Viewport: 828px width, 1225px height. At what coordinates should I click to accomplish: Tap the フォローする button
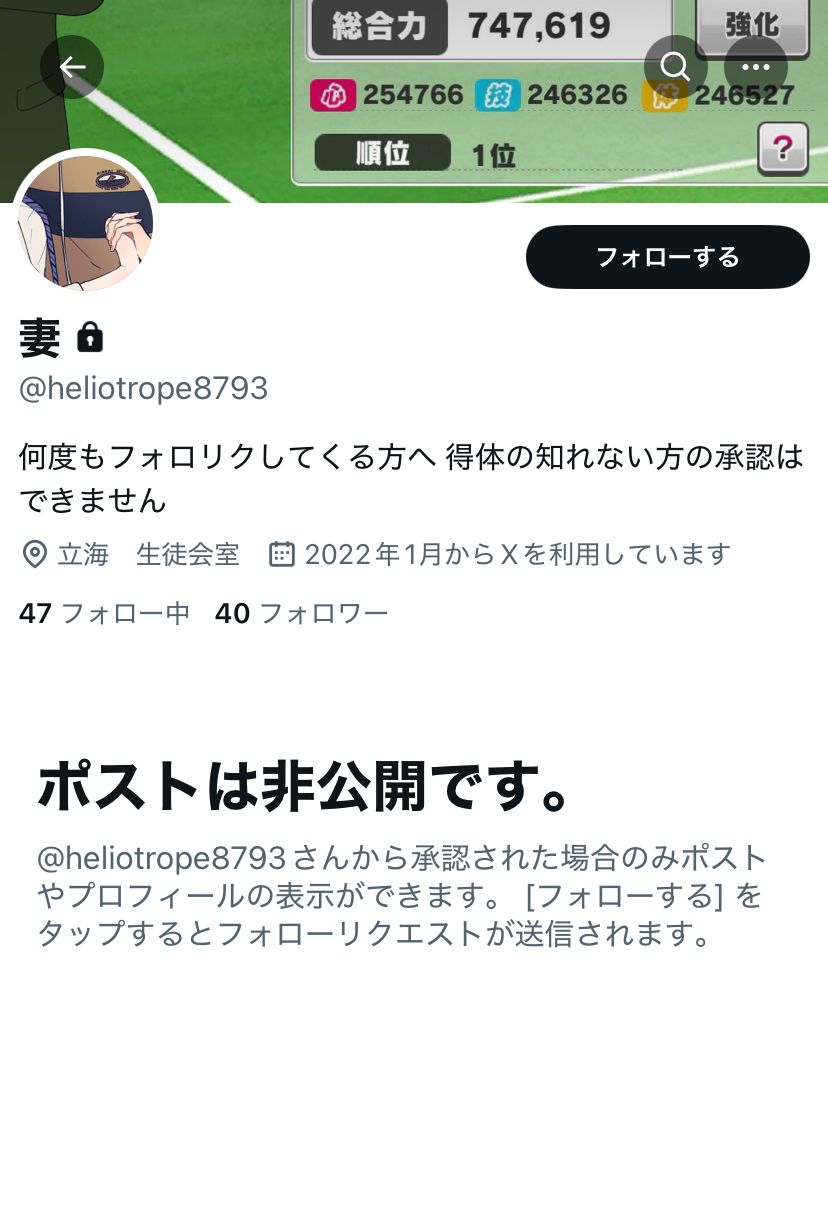coord(667,257)
